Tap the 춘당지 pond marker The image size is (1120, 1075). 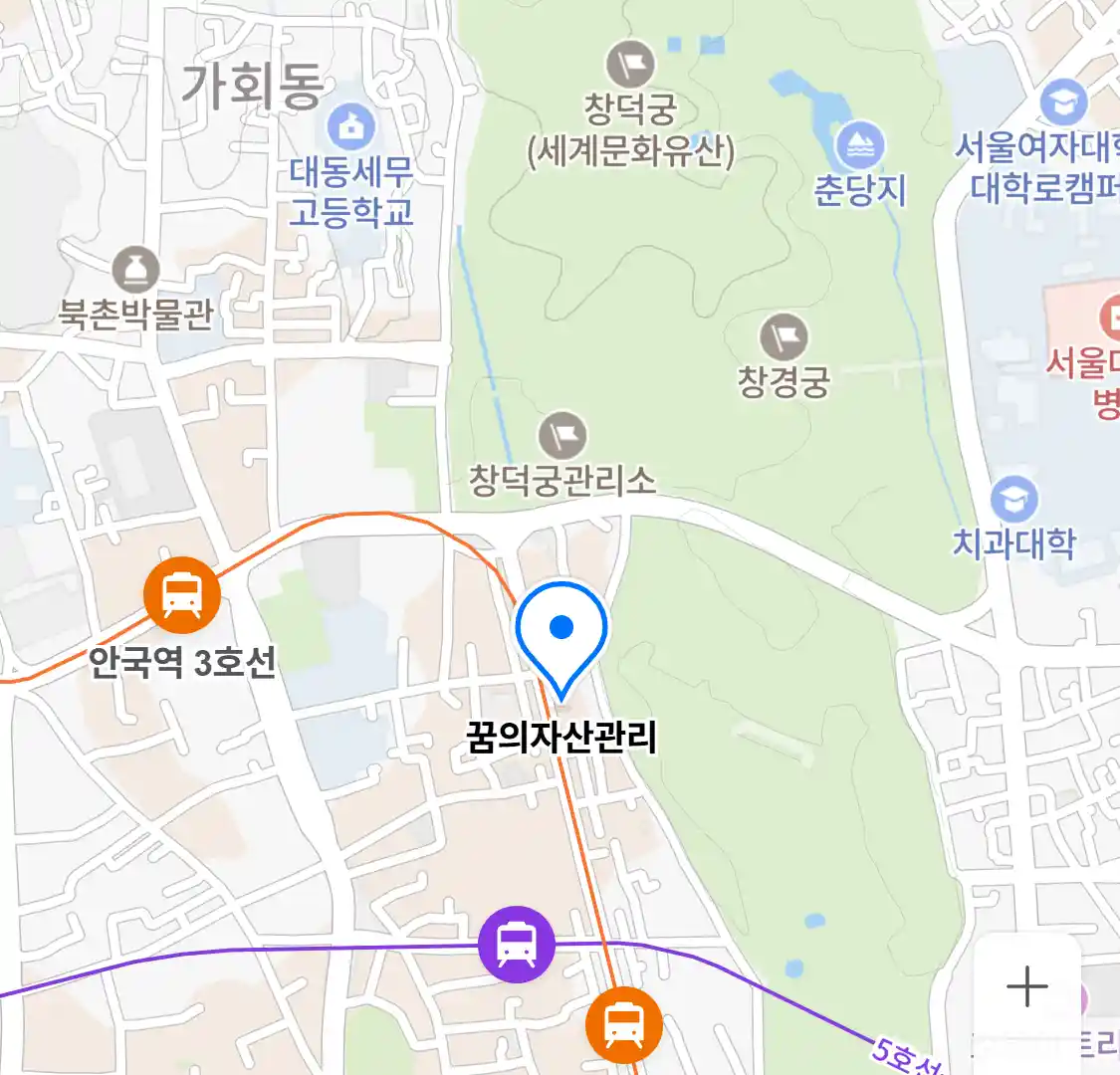(859, 145)
